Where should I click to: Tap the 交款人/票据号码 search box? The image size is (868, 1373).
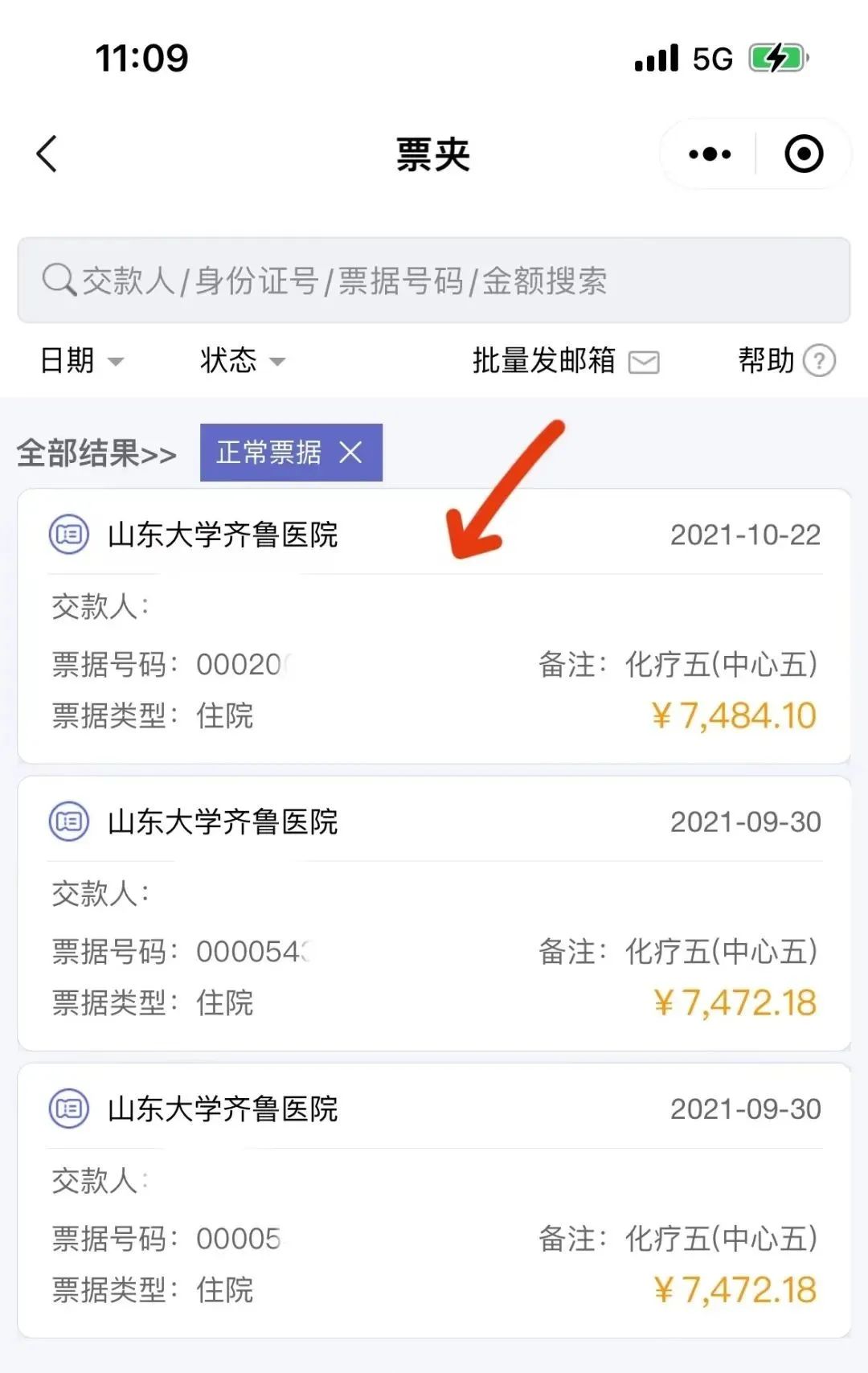pyautogui.click(x=434, y=281)
